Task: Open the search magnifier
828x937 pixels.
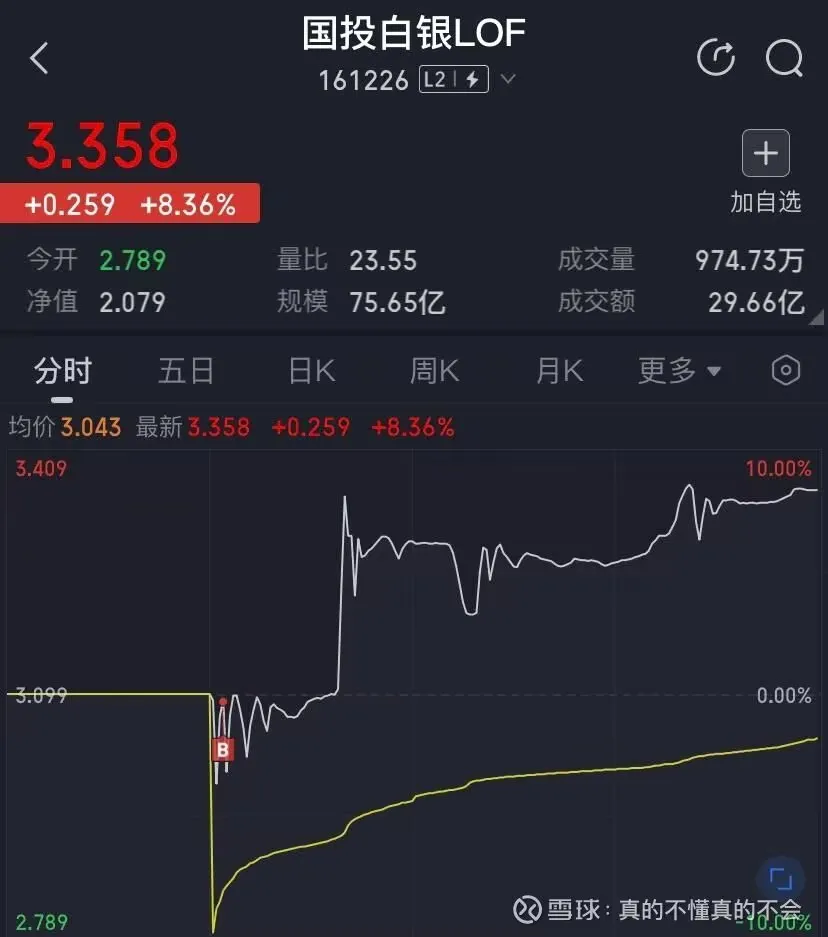Action: tap(784, 59)
